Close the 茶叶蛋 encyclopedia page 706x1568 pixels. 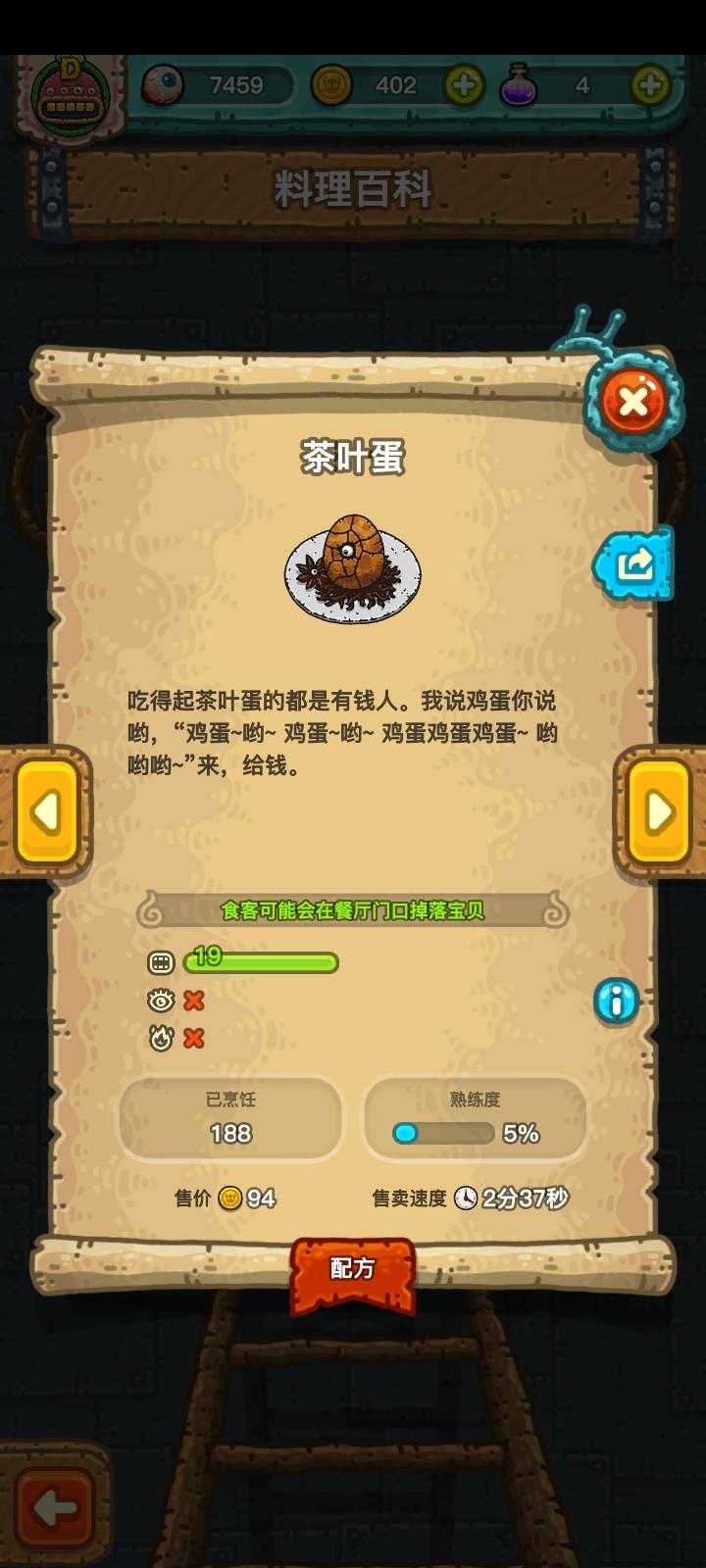coord(630,398)
